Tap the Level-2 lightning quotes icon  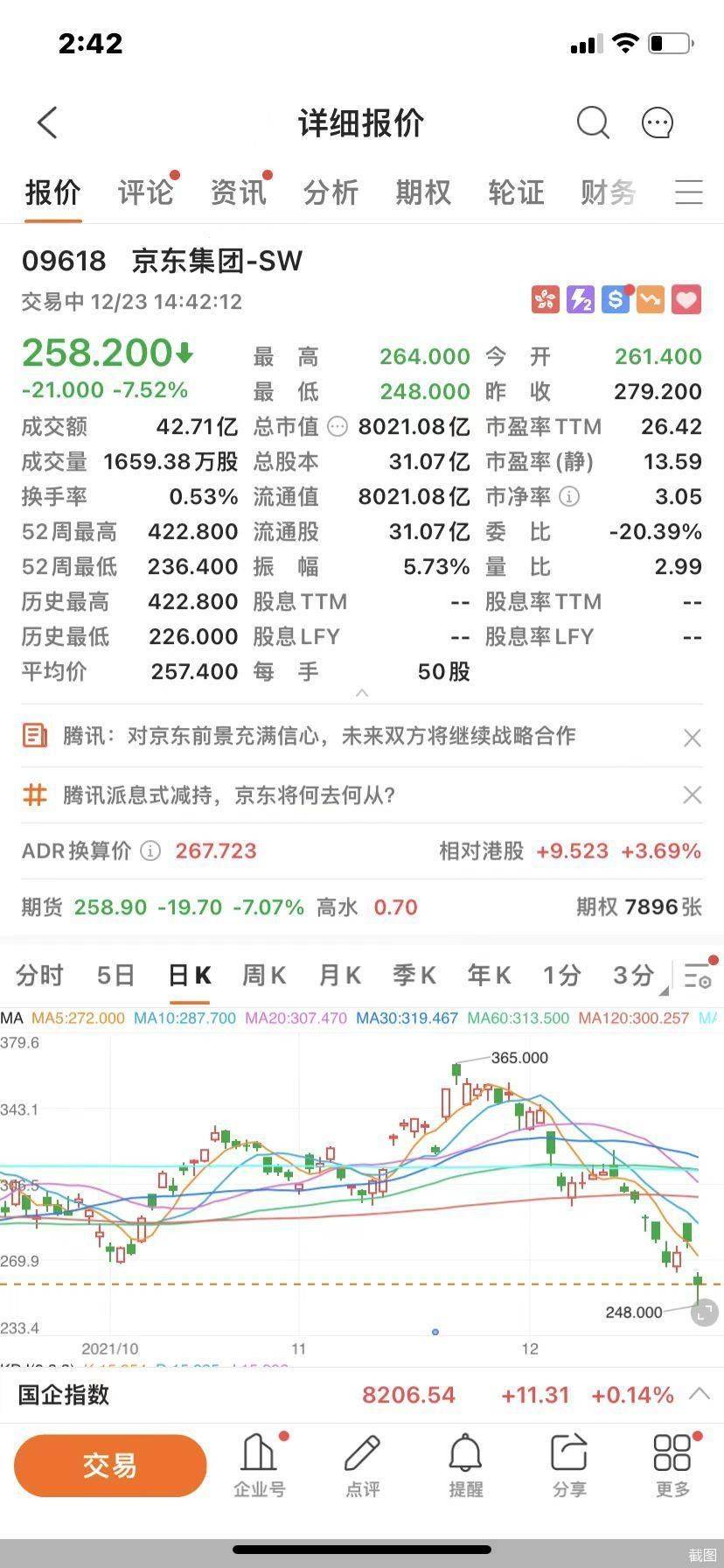[x=580, y=299]
